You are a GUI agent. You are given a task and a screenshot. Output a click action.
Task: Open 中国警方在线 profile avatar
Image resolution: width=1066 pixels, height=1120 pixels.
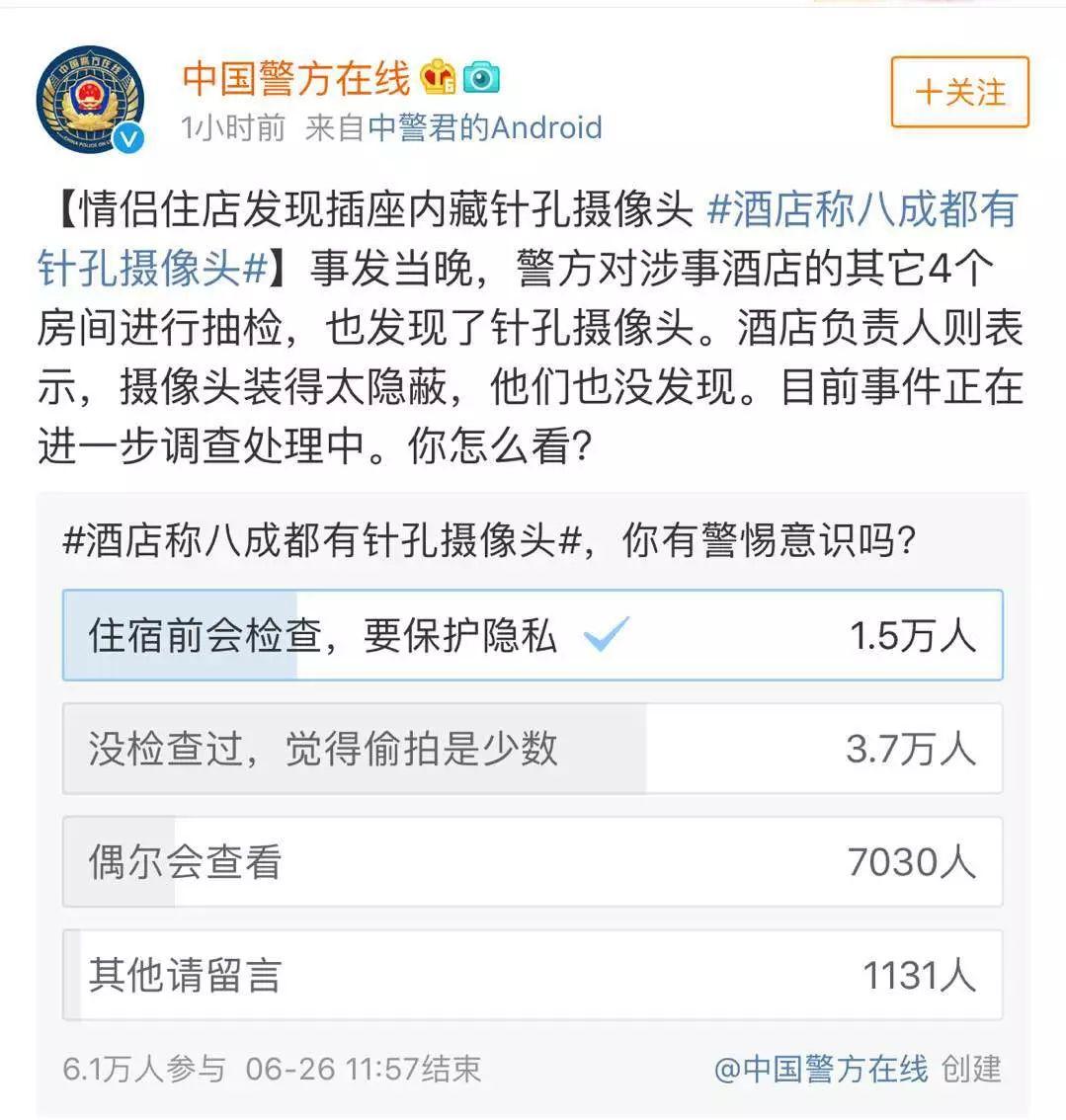90,100
